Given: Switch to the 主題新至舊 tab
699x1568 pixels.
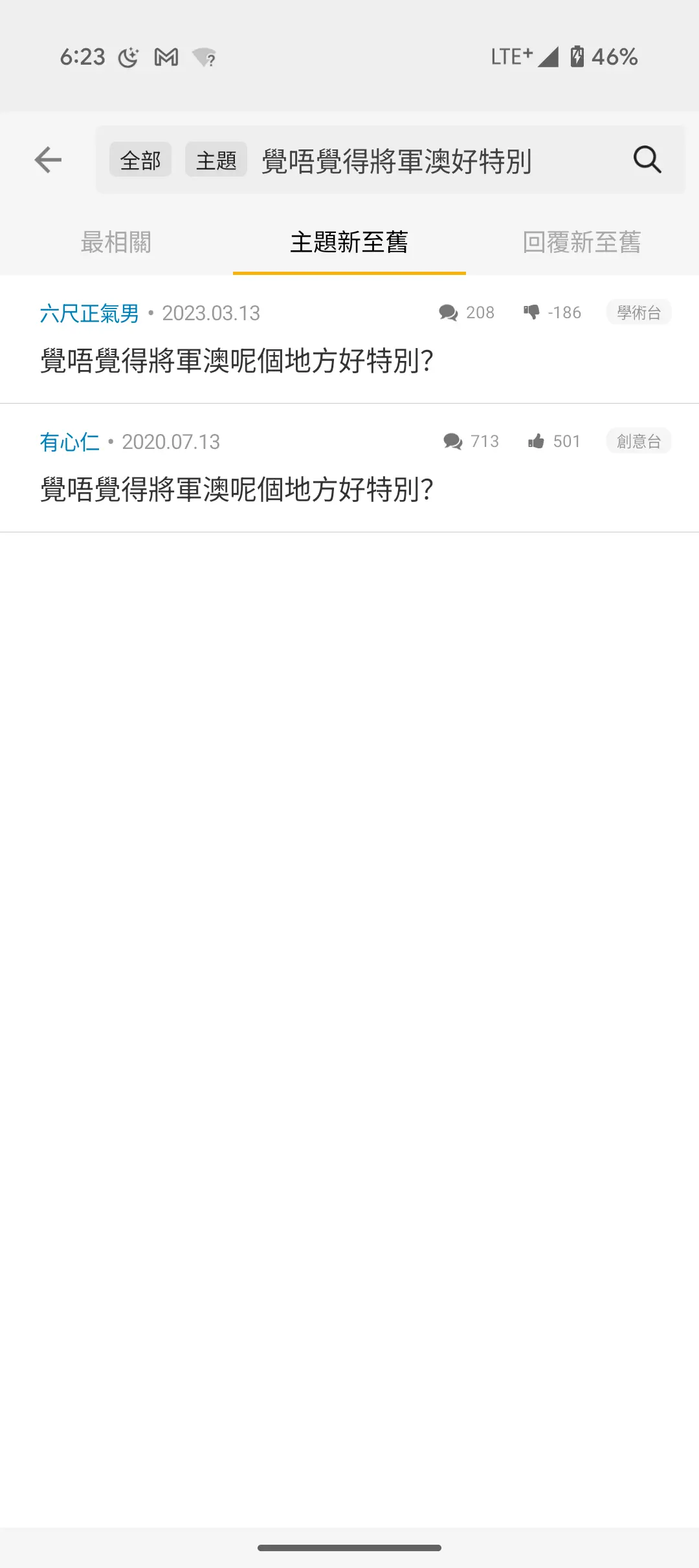Looking at the screenshot, I should [x=349, y=243].
